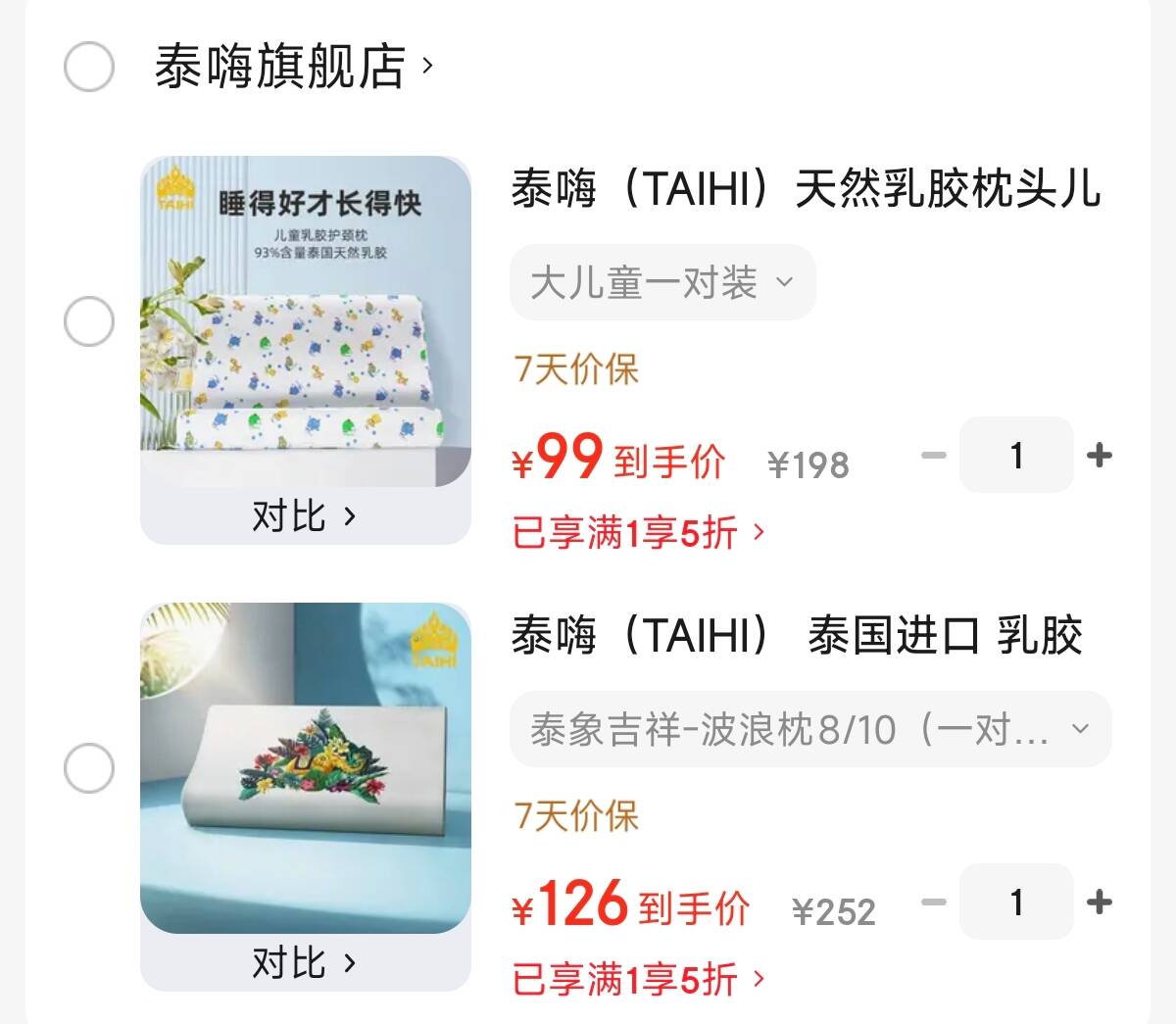Change the 泰象吉祥-波浪枕8/10 variant option

(810, 730)
